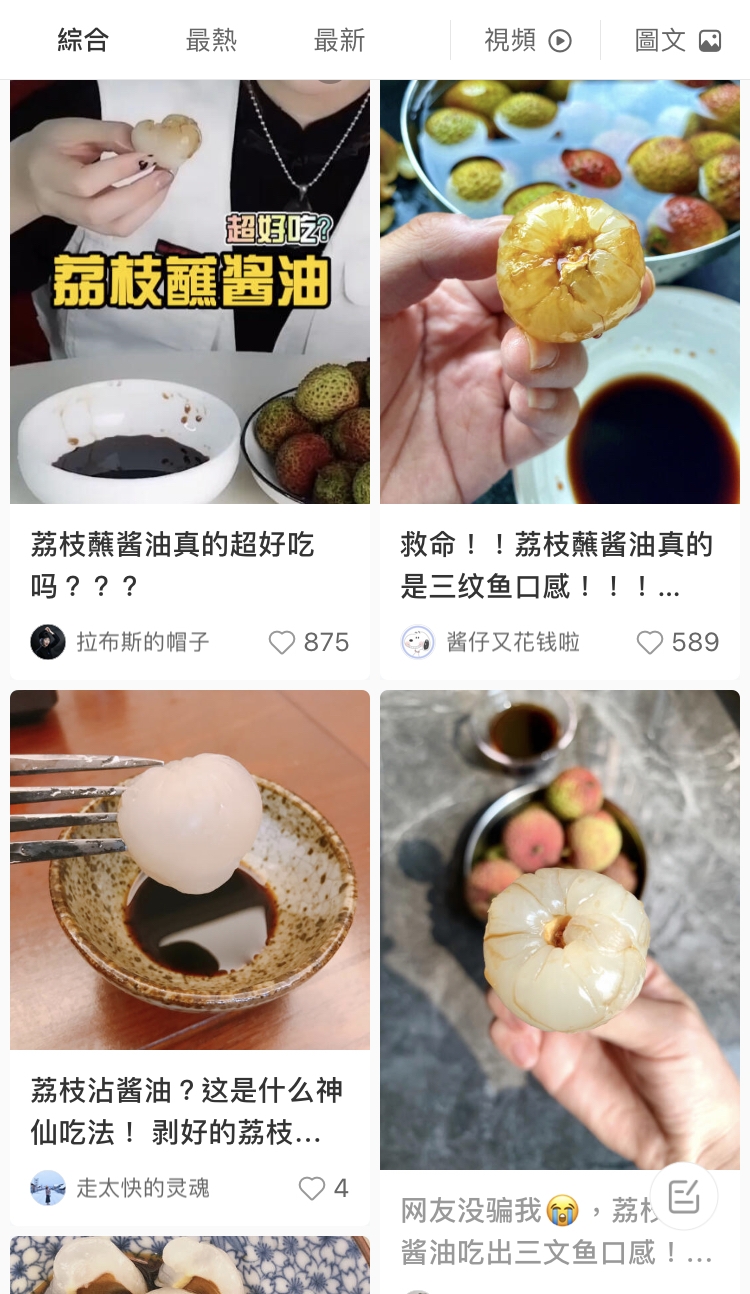Open 拉布斯的帽子's profile avatar
The width and height of the screenshot is (750, 1294).
tap(48, 642)
